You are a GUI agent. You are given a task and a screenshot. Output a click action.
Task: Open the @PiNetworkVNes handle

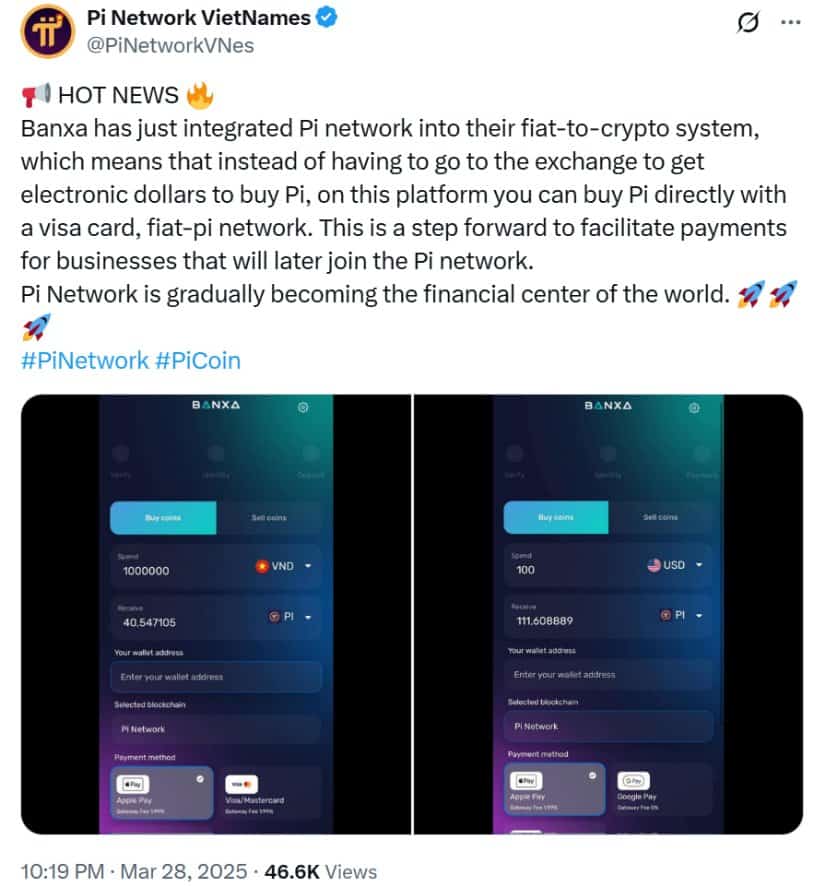tap(170, 45)
